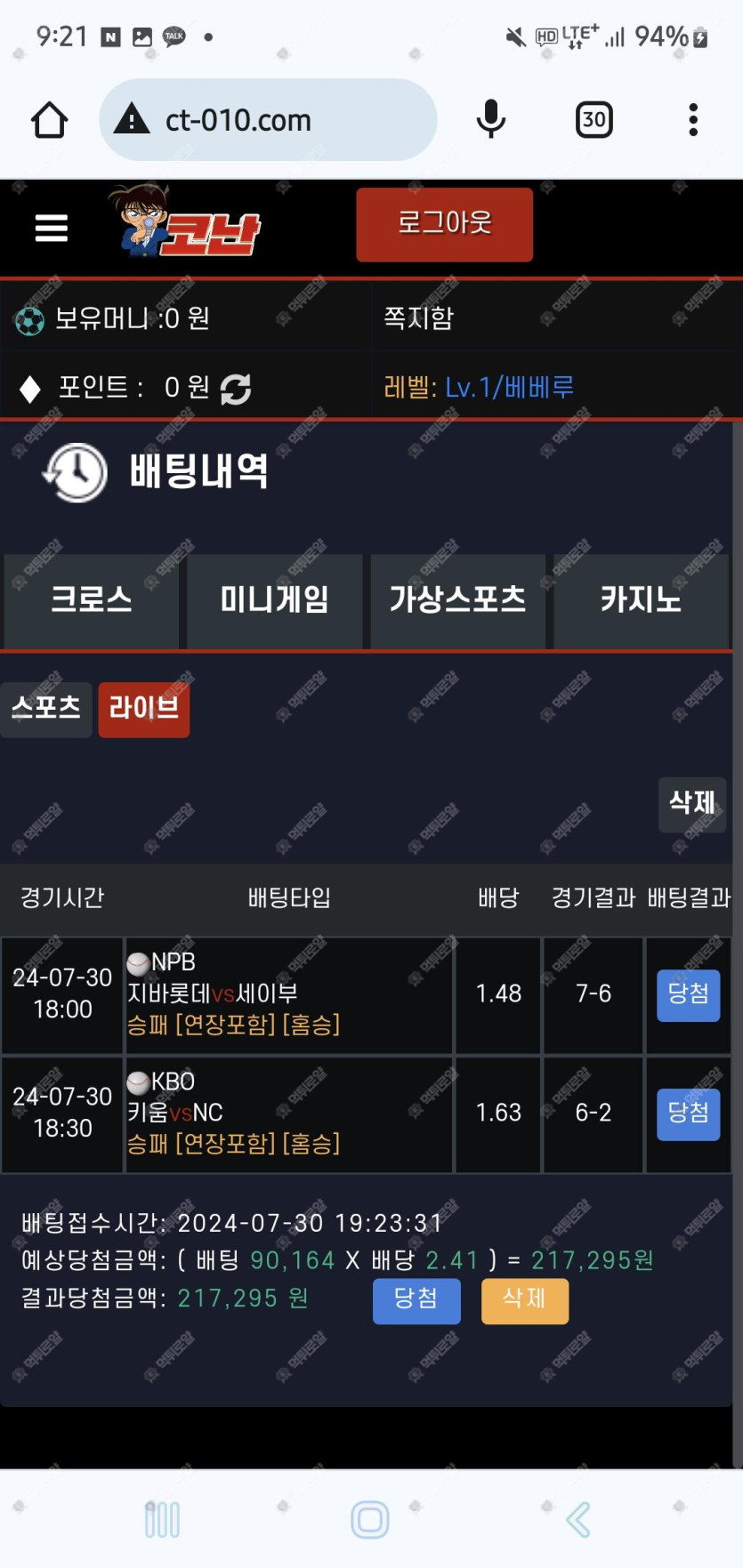The image size is (743, 1568).
Task: Tap the orange 삭제 button under bet summary
Action: pyautogui.click(x=524, y=1300)
